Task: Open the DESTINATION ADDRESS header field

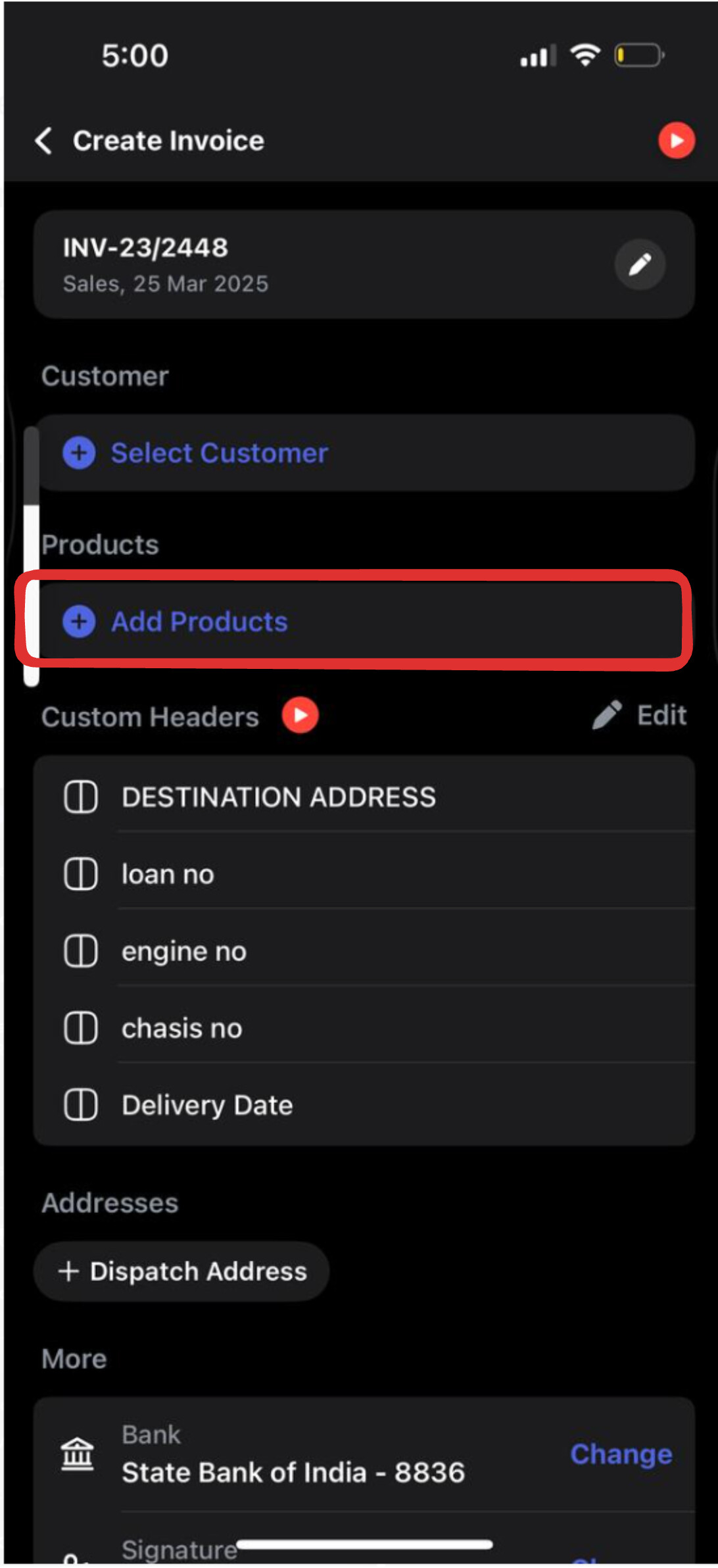Action: pyautogui.click(x=364, y=797)
